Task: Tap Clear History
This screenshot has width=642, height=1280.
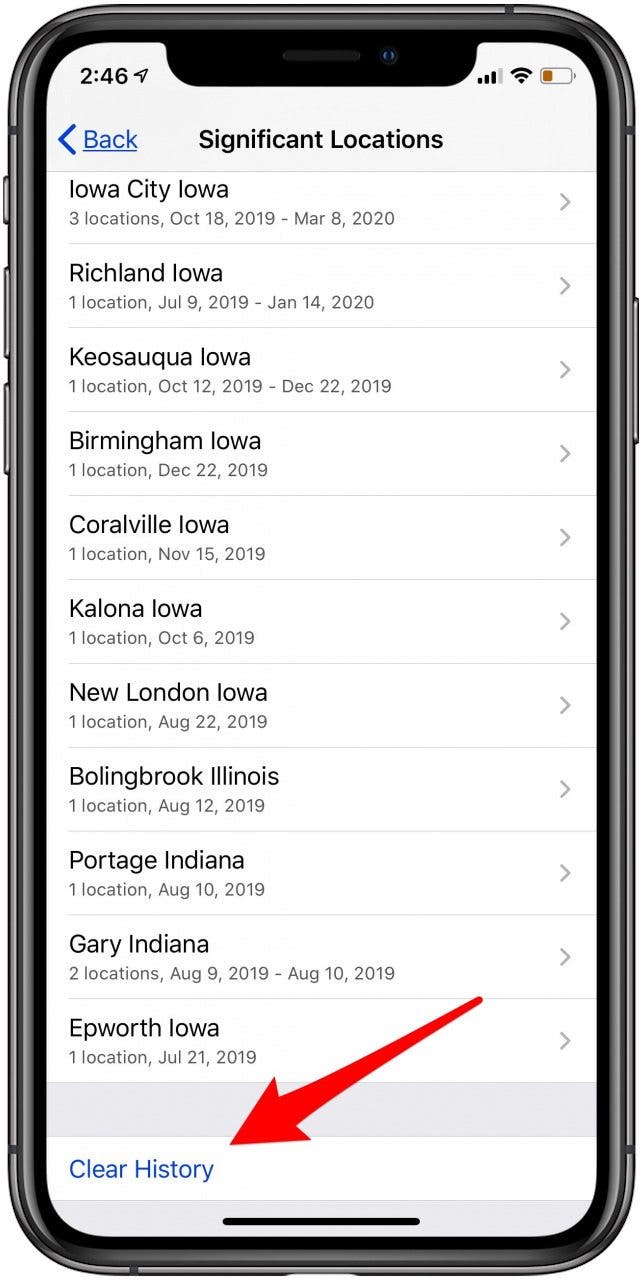Action: click(141, 1169)
